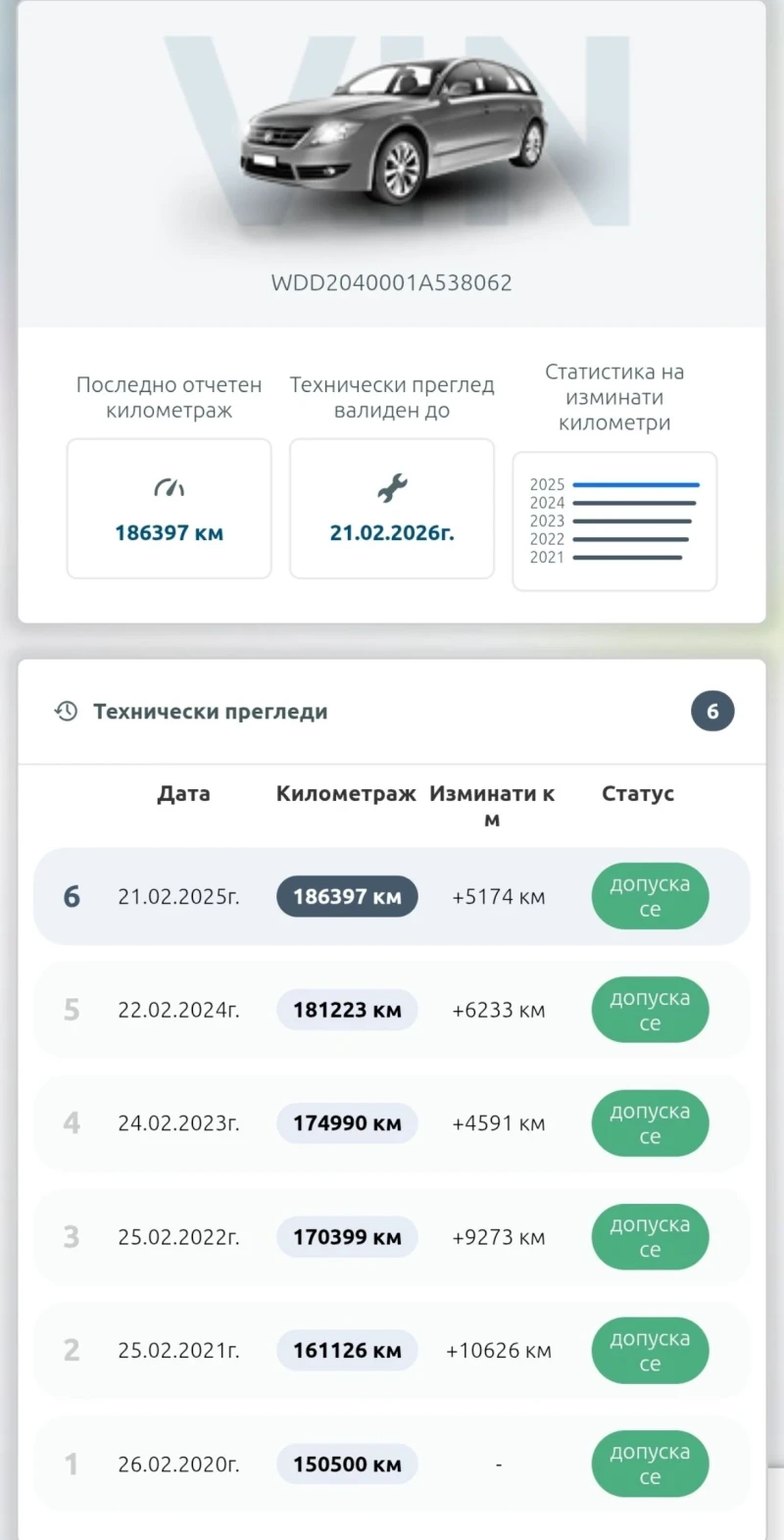The height and width of the screenshot is (1540, 784).
Task: Select the Километраж column header
Action: [x=346, y=793]
